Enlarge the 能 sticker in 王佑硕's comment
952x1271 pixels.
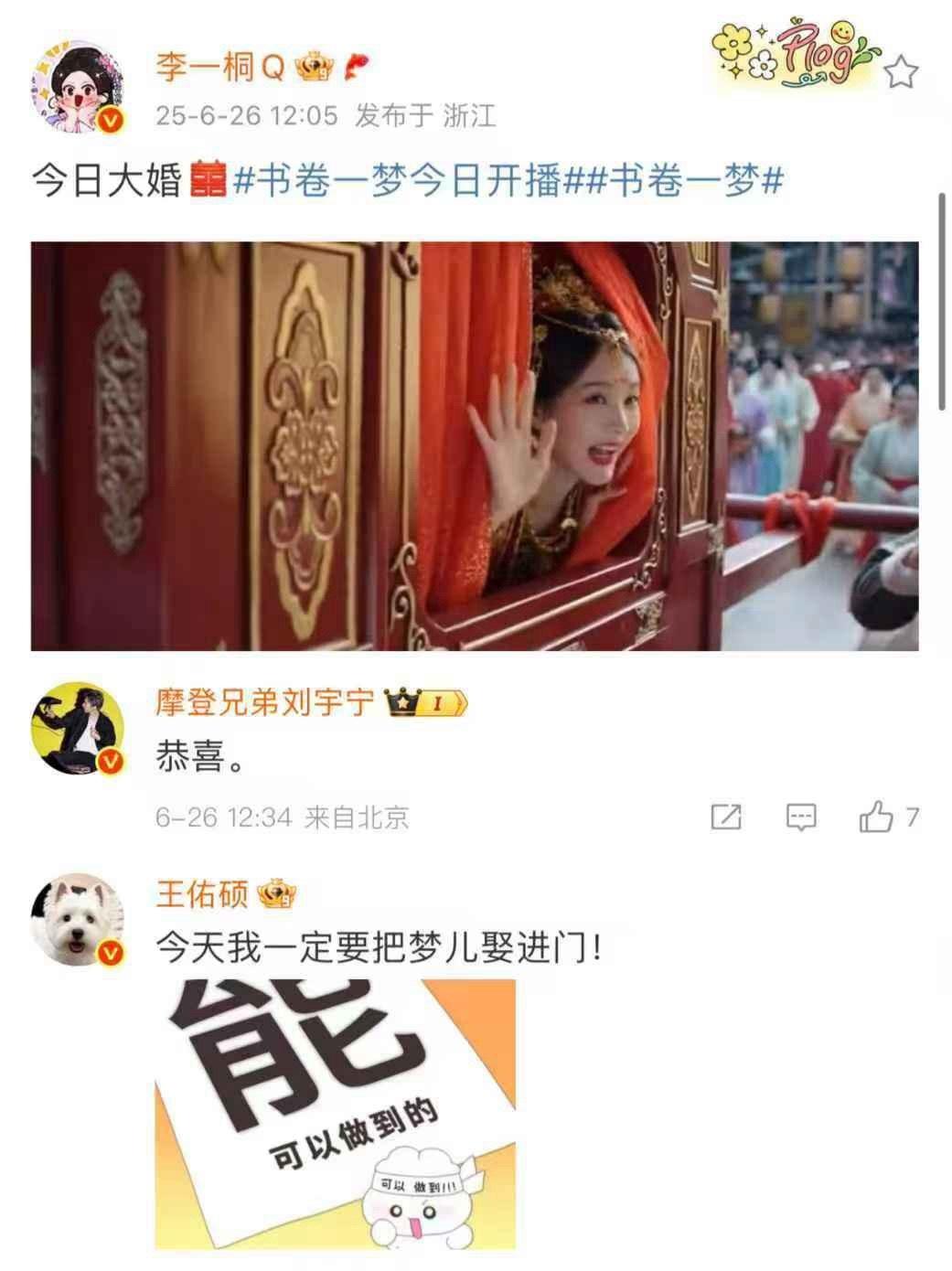coord(335,1114)
